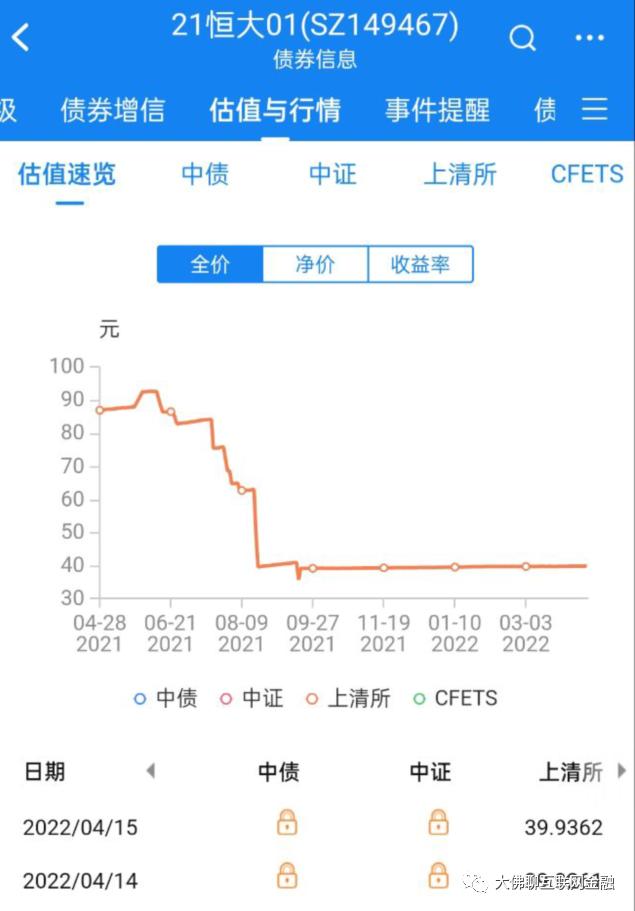Open search in the header

coord(523,38)
